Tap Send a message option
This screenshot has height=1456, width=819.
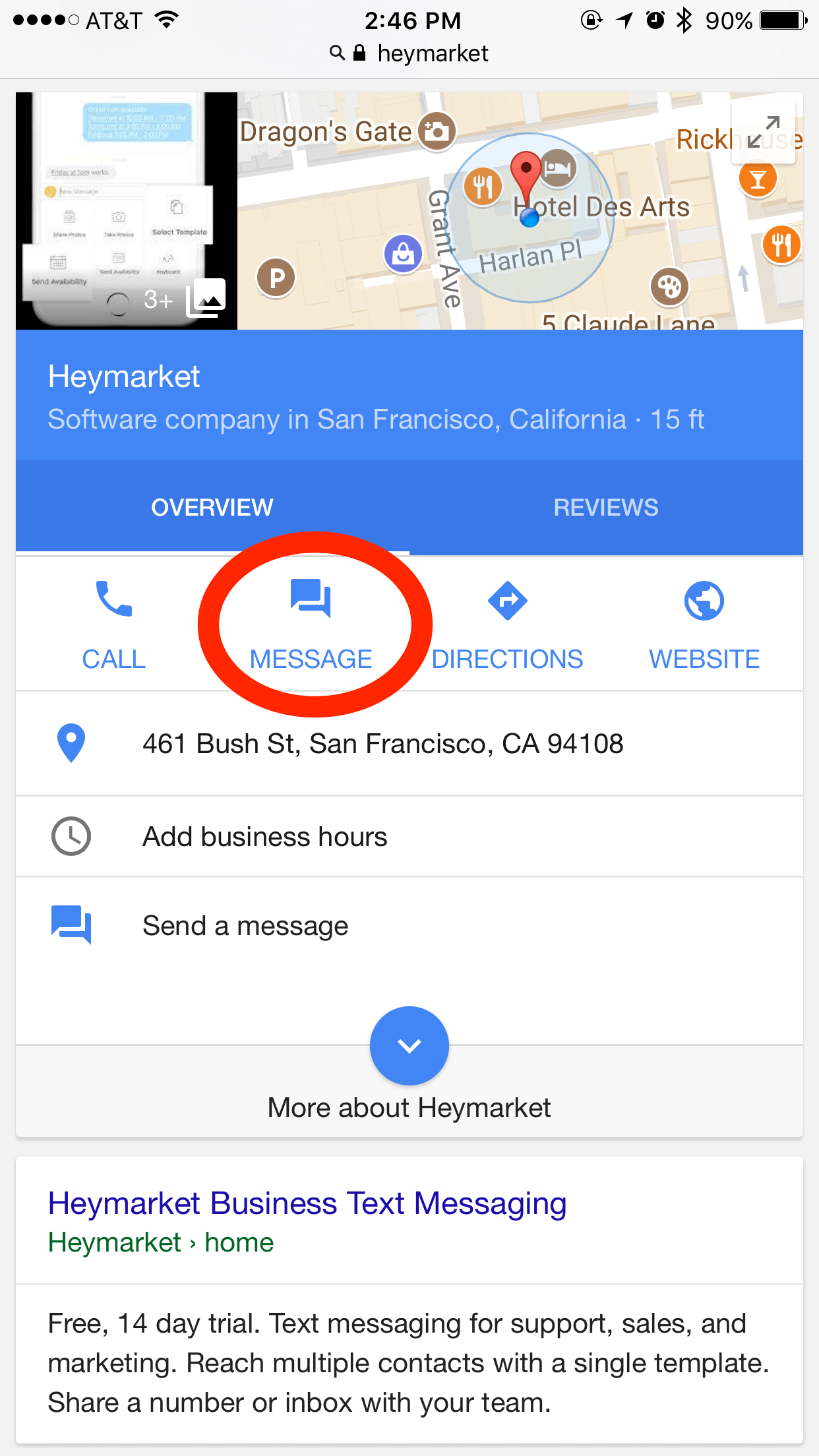click(x=245, y=925)
